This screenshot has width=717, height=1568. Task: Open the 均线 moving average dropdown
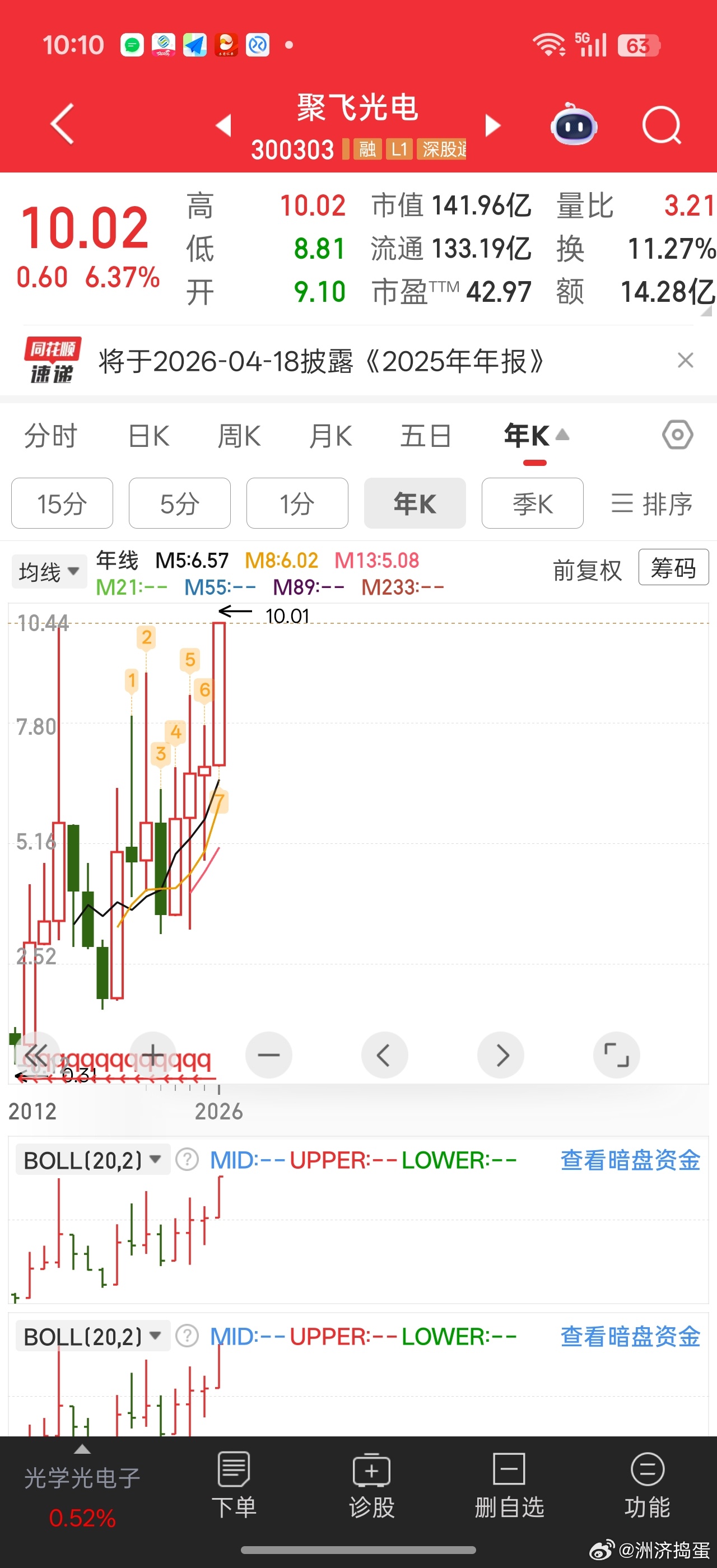[x=48, y=570]
